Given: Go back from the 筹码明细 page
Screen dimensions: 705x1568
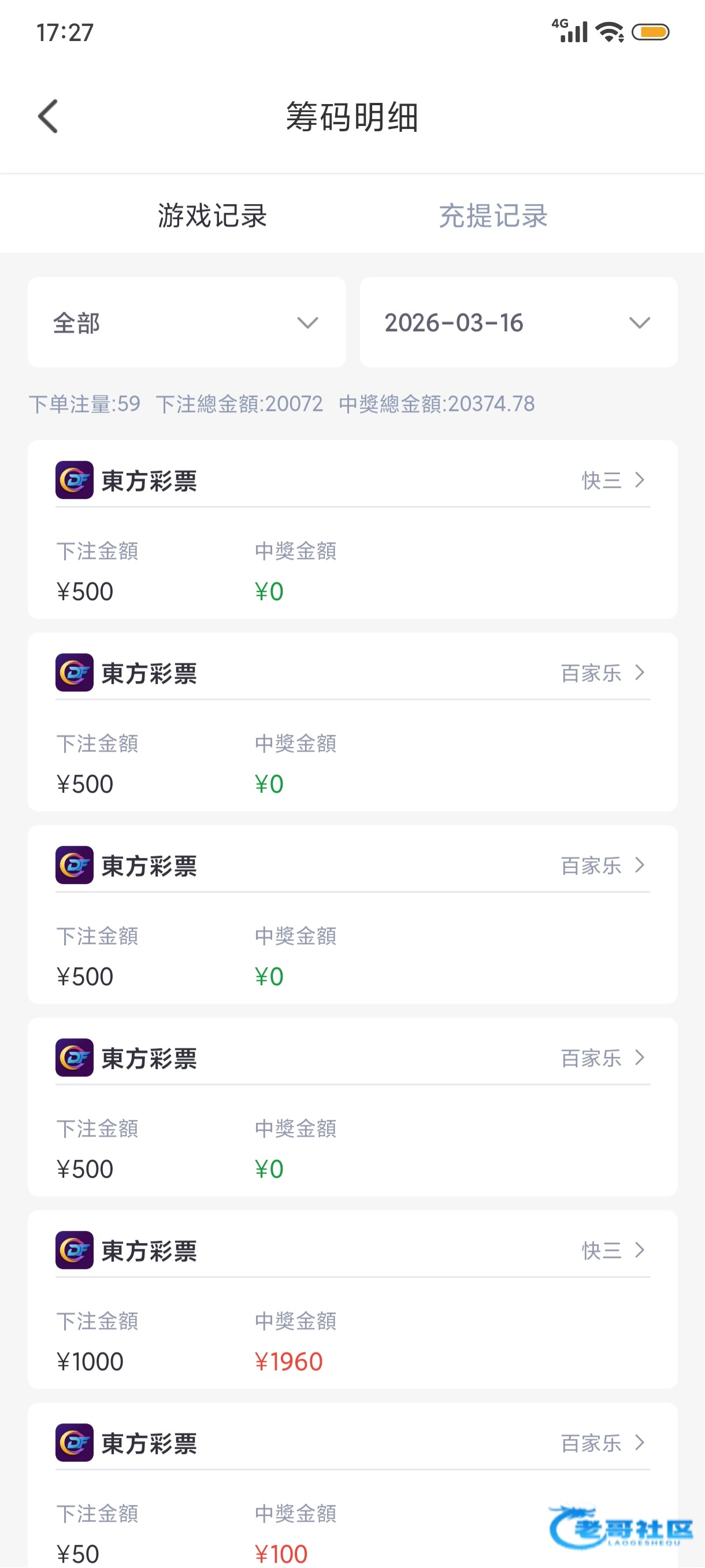Looking at the screenshot, I should (x=48, y=116).
